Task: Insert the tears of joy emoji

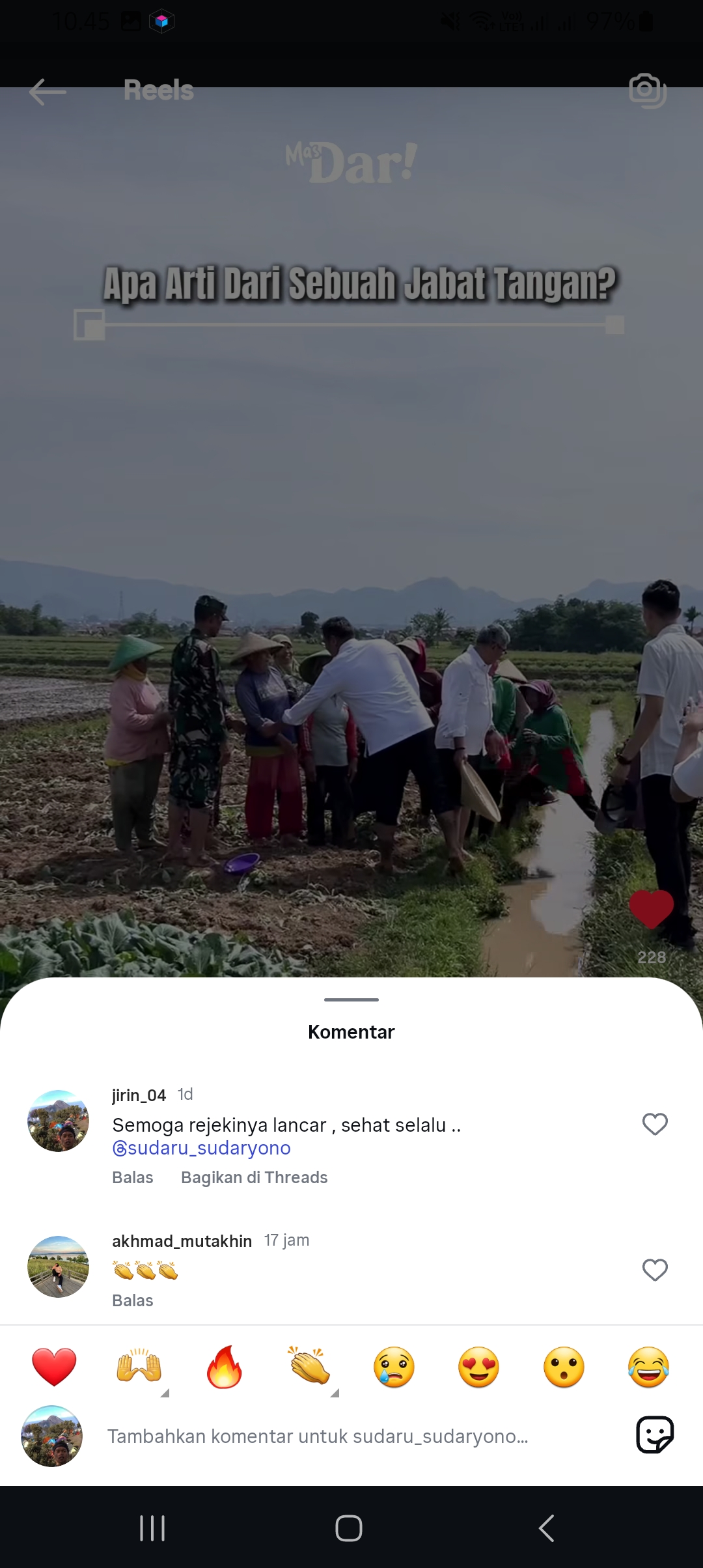Action: pos(649,1367)
